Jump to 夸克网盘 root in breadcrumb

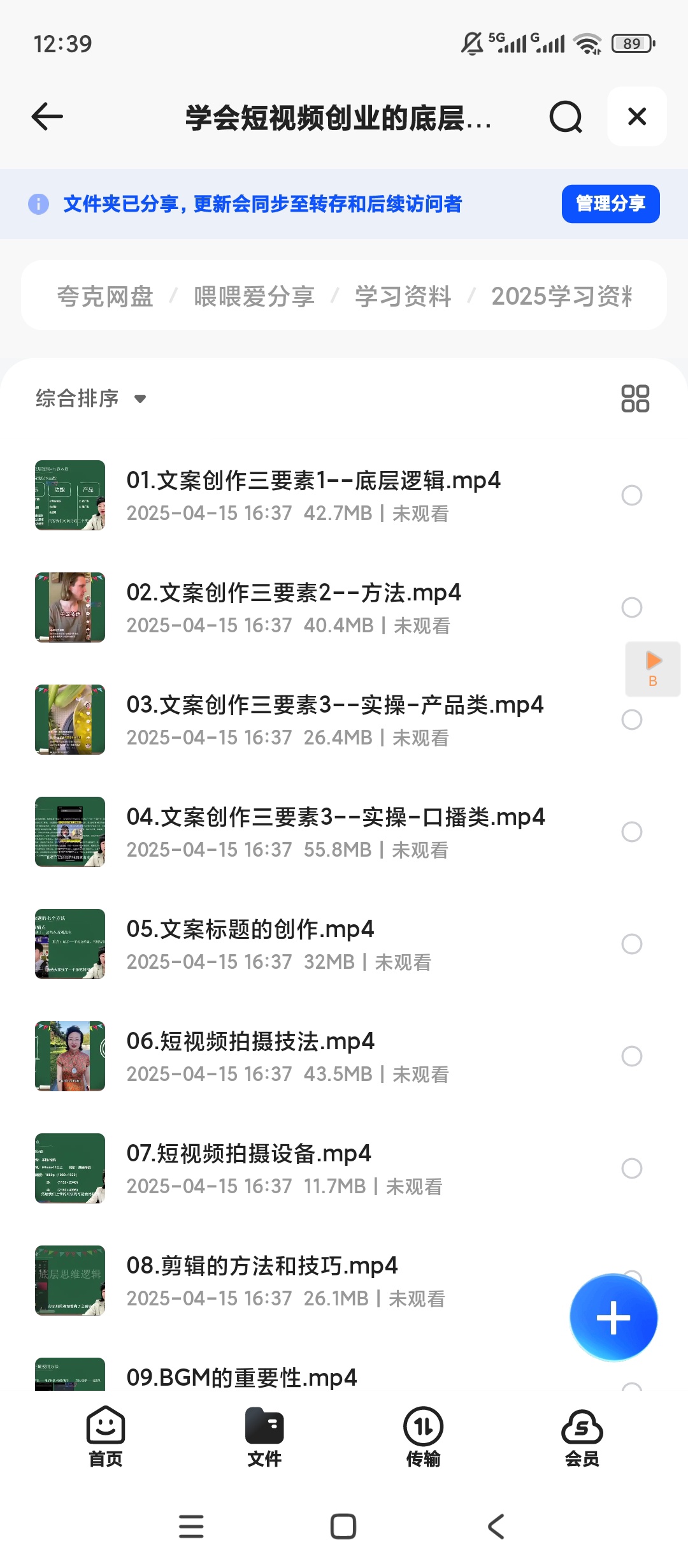105,296
